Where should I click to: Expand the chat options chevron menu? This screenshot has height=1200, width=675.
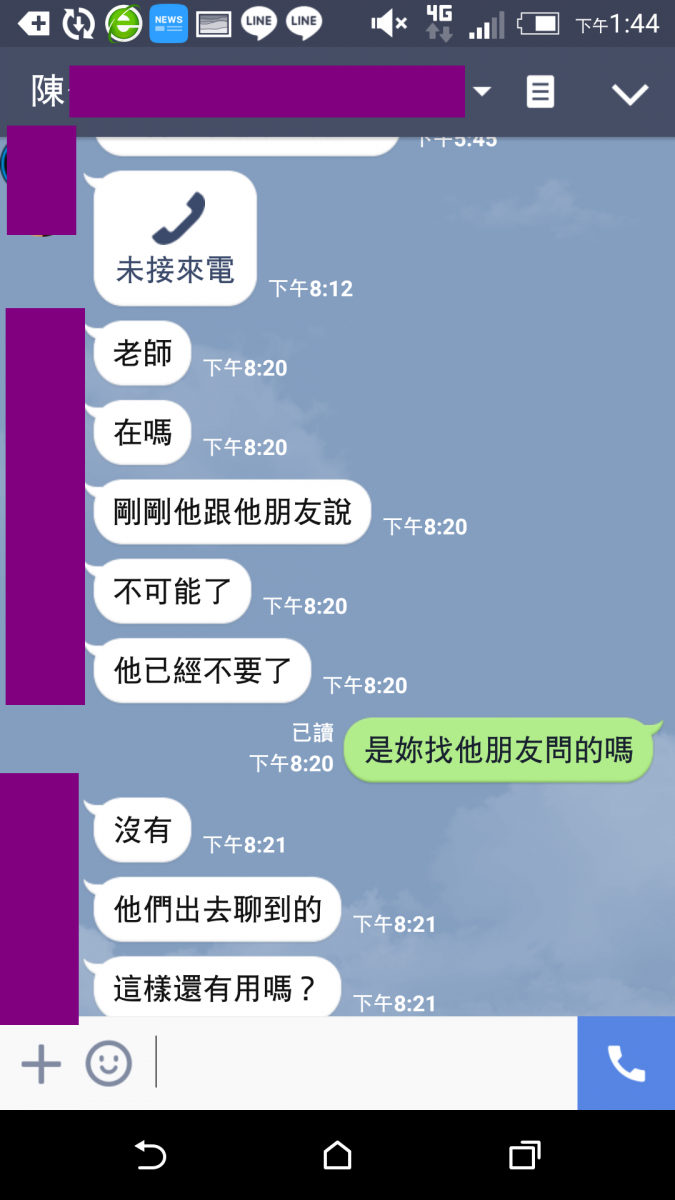(x=630, y=94)
